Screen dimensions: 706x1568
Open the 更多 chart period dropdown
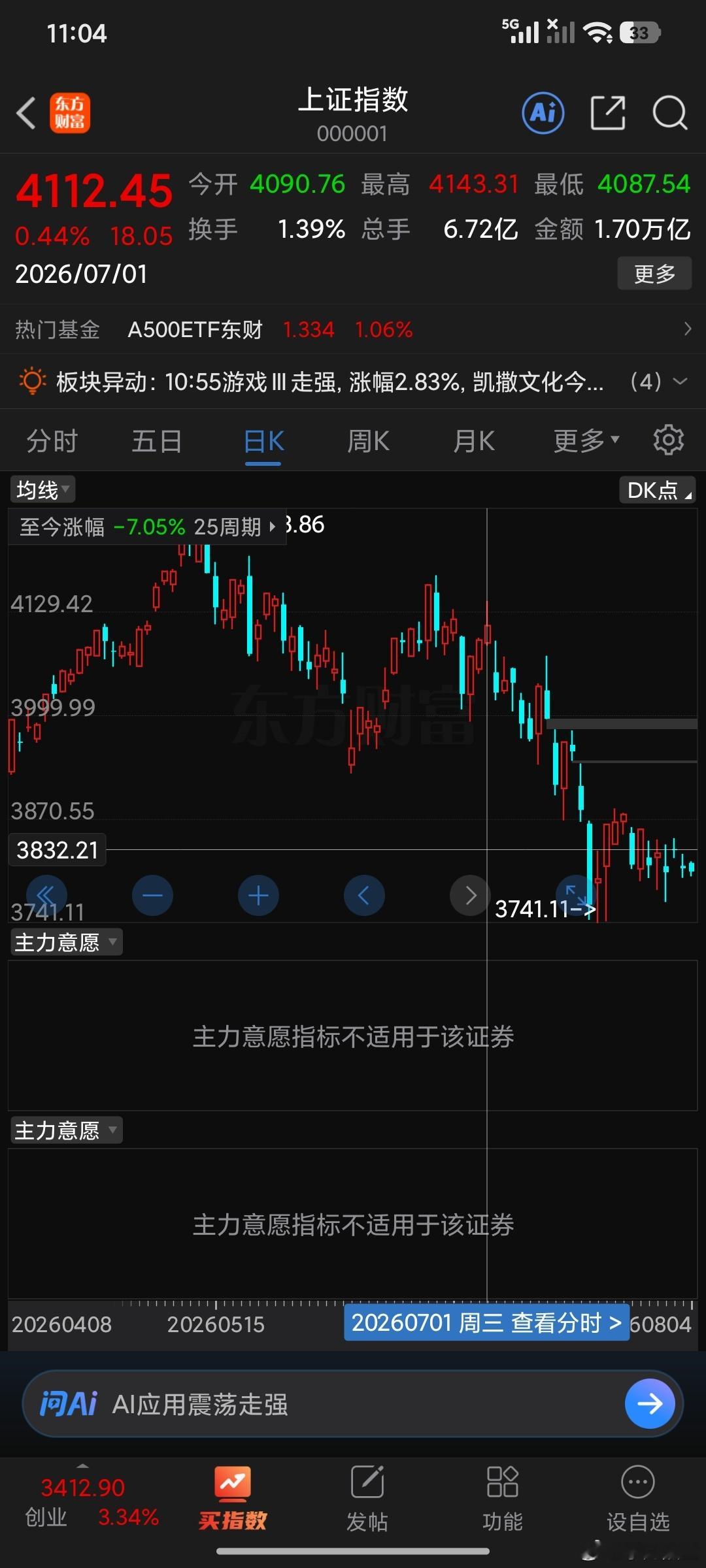(586, 441)
